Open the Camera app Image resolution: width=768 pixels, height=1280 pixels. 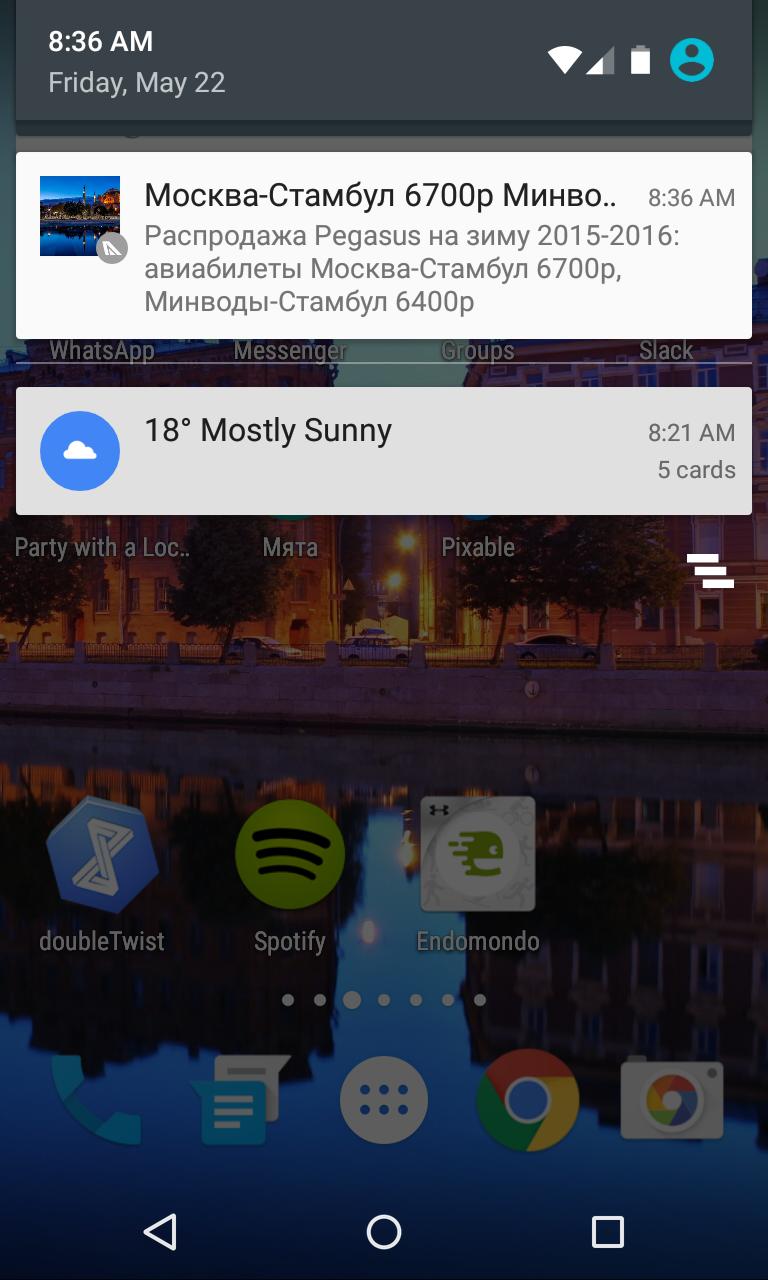671,1100
